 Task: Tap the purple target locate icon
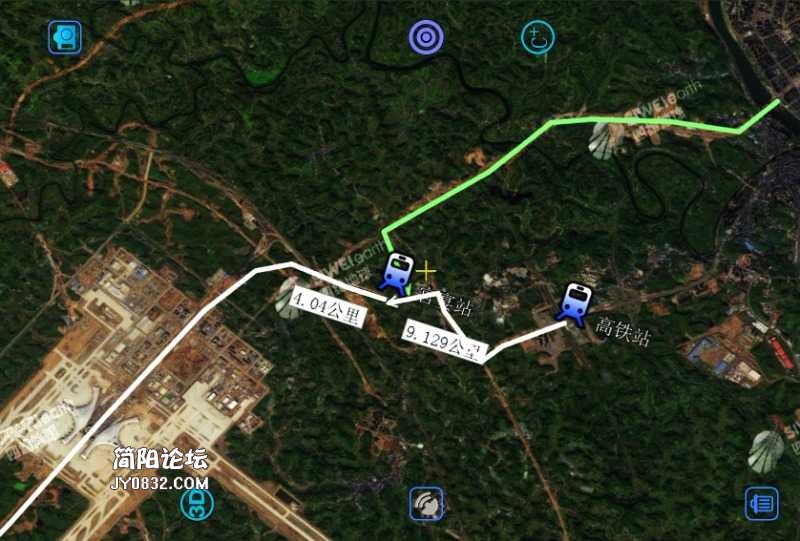coord(426,38)
